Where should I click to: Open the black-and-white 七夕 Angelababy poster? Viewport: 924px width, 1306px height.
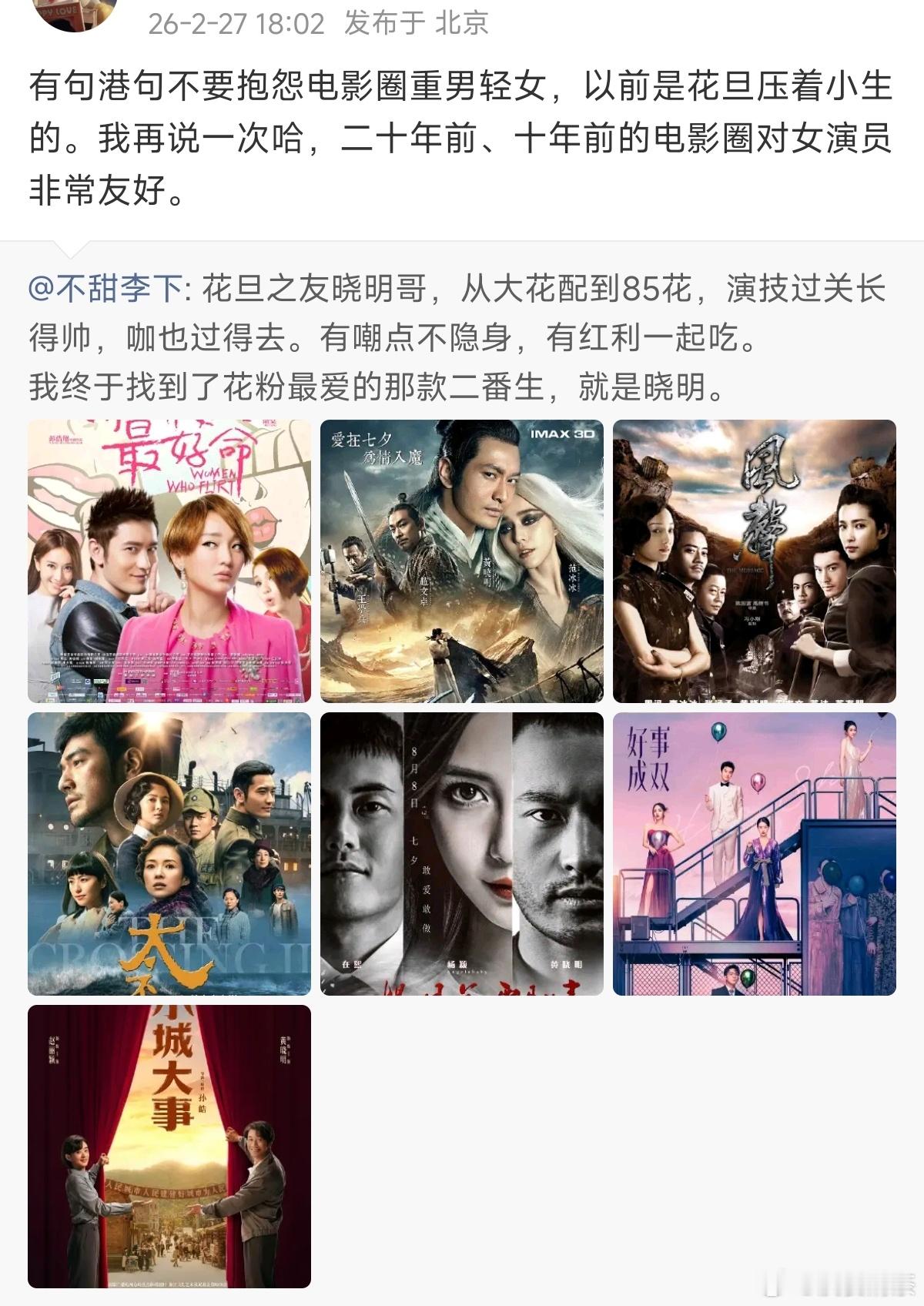coord(462,855)
